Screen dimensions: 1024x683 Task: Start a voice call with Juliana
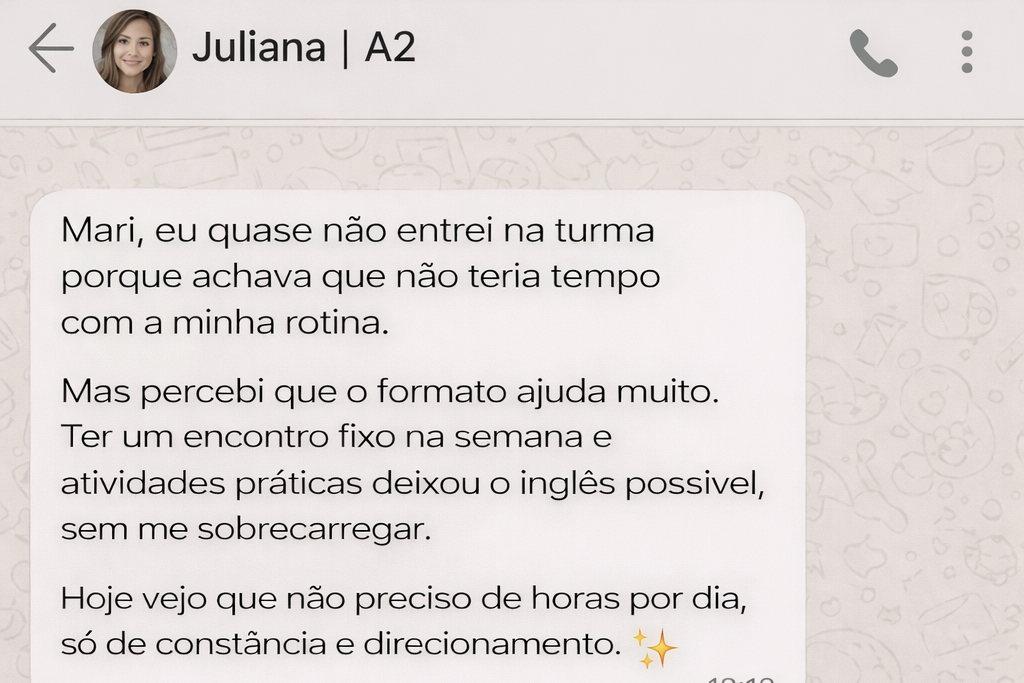pyautogui.click(x=873, y=52)
